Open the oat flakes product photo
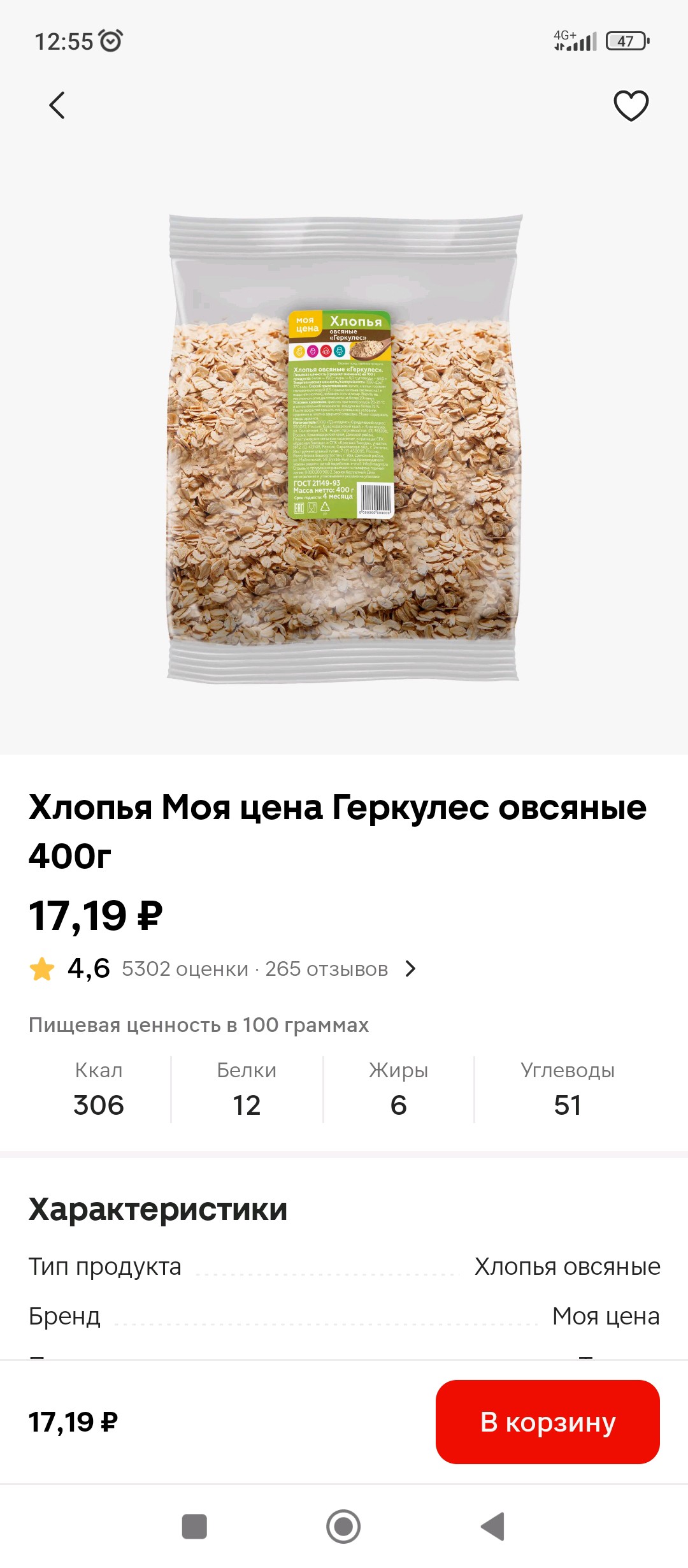Screen dimensions: 688x1568 [x=344, y=449]
